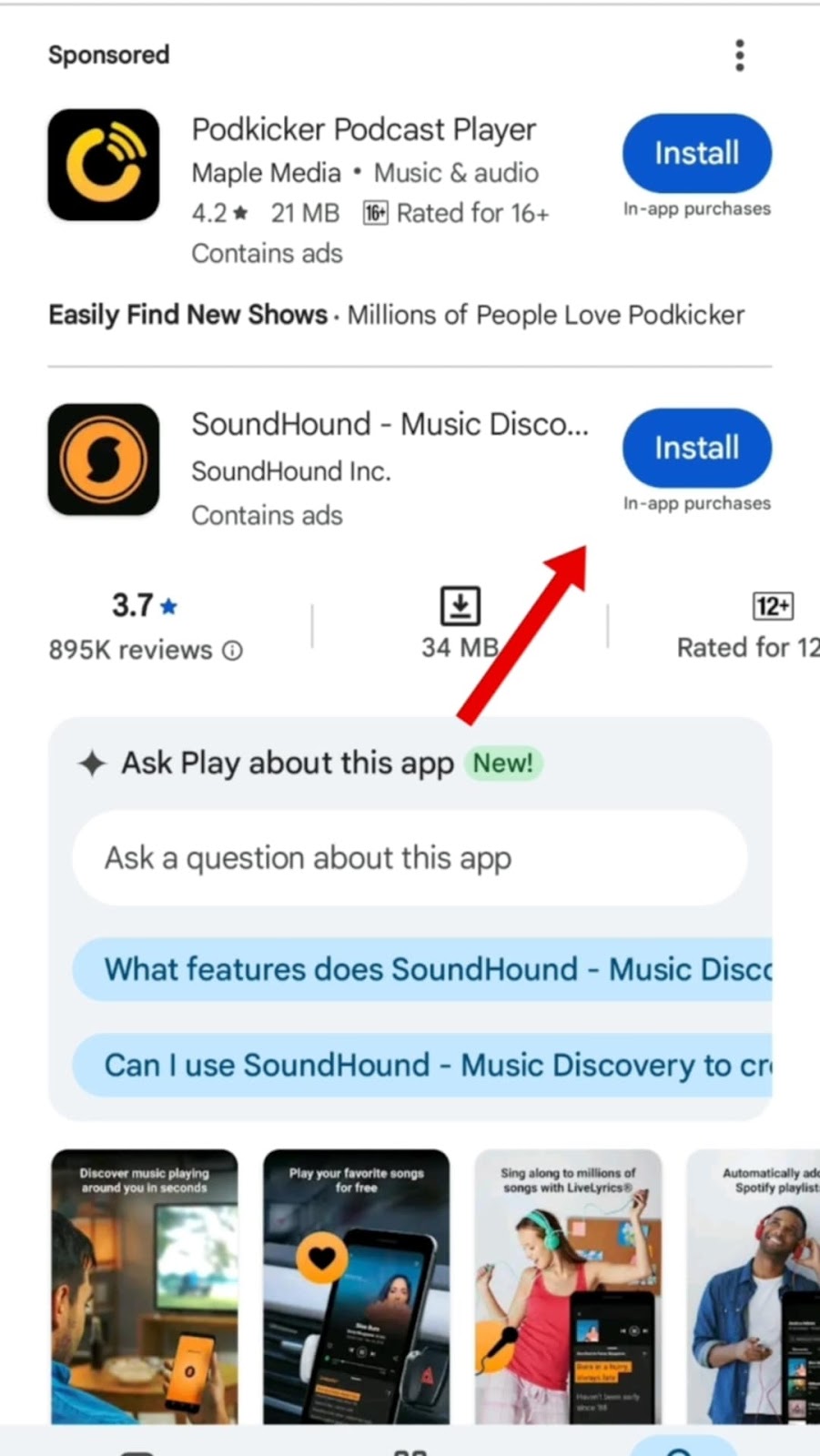This screenshot has width=820, height=1456.
Task: Open the 'Sing along' LiveLyrics screenshot
Action: point(568,1287)
